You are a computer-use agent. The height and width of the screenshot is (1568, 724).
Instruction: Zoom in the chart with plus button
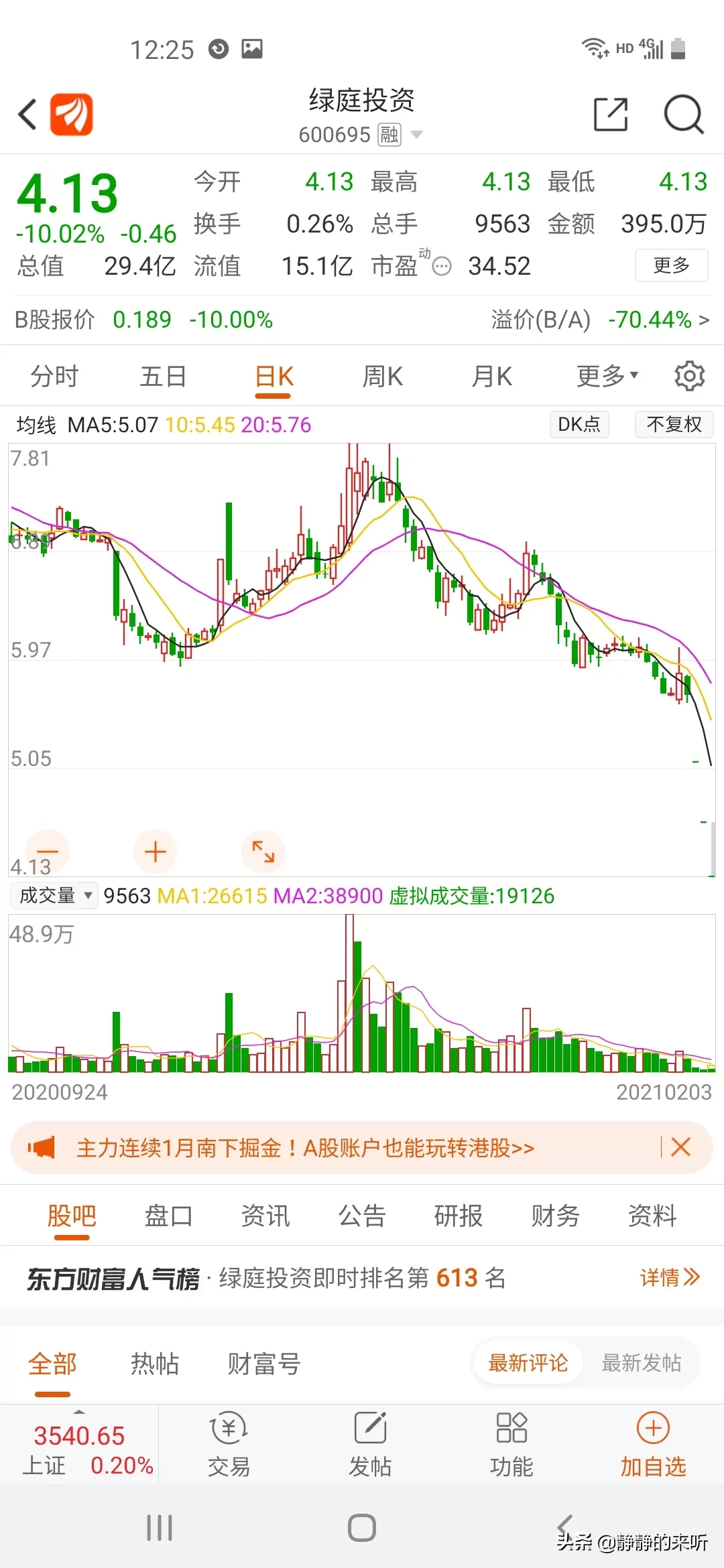[156, 852]
